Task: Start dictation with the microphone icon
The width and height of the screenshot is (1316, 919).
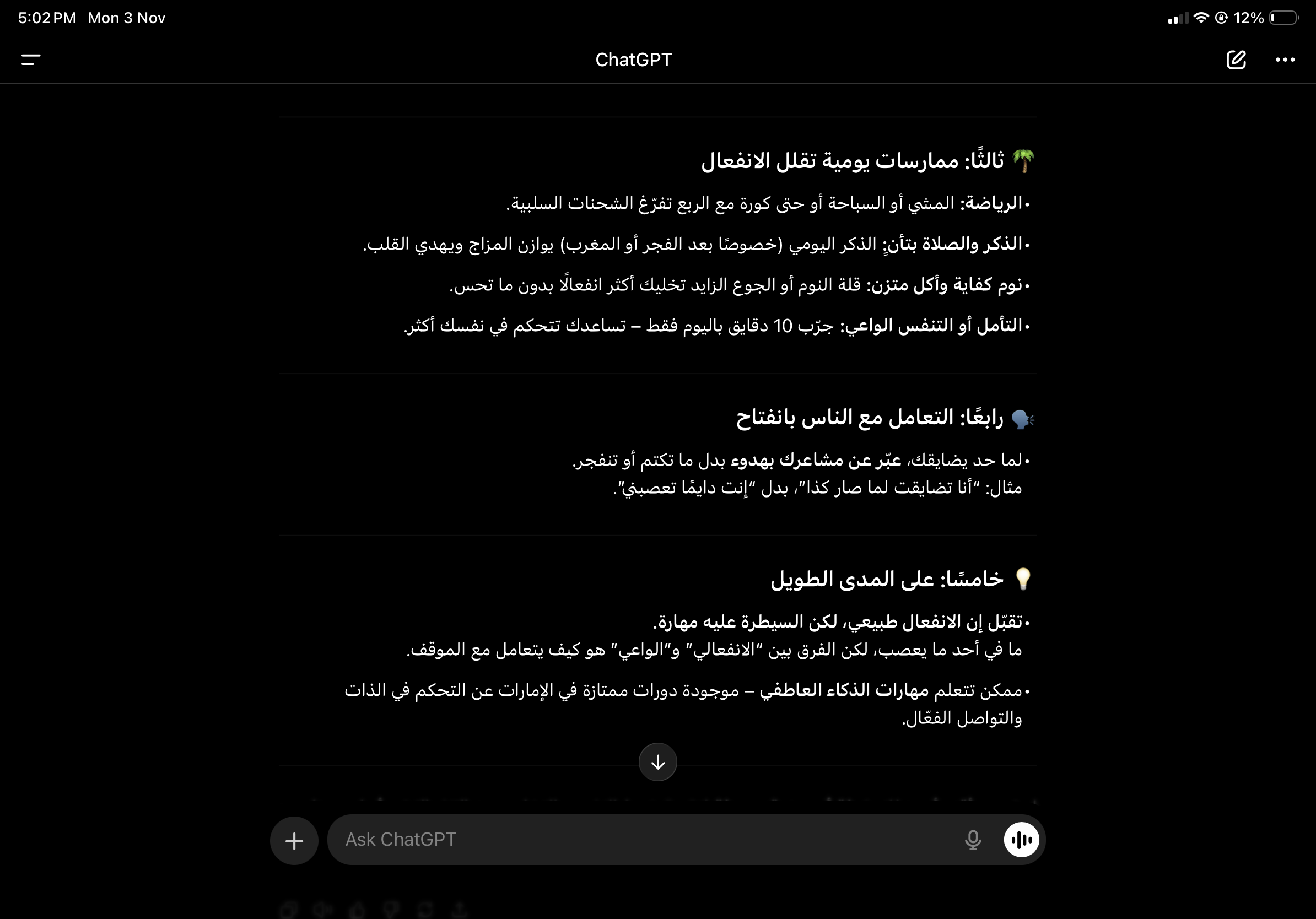Action: tap(973, 840)
